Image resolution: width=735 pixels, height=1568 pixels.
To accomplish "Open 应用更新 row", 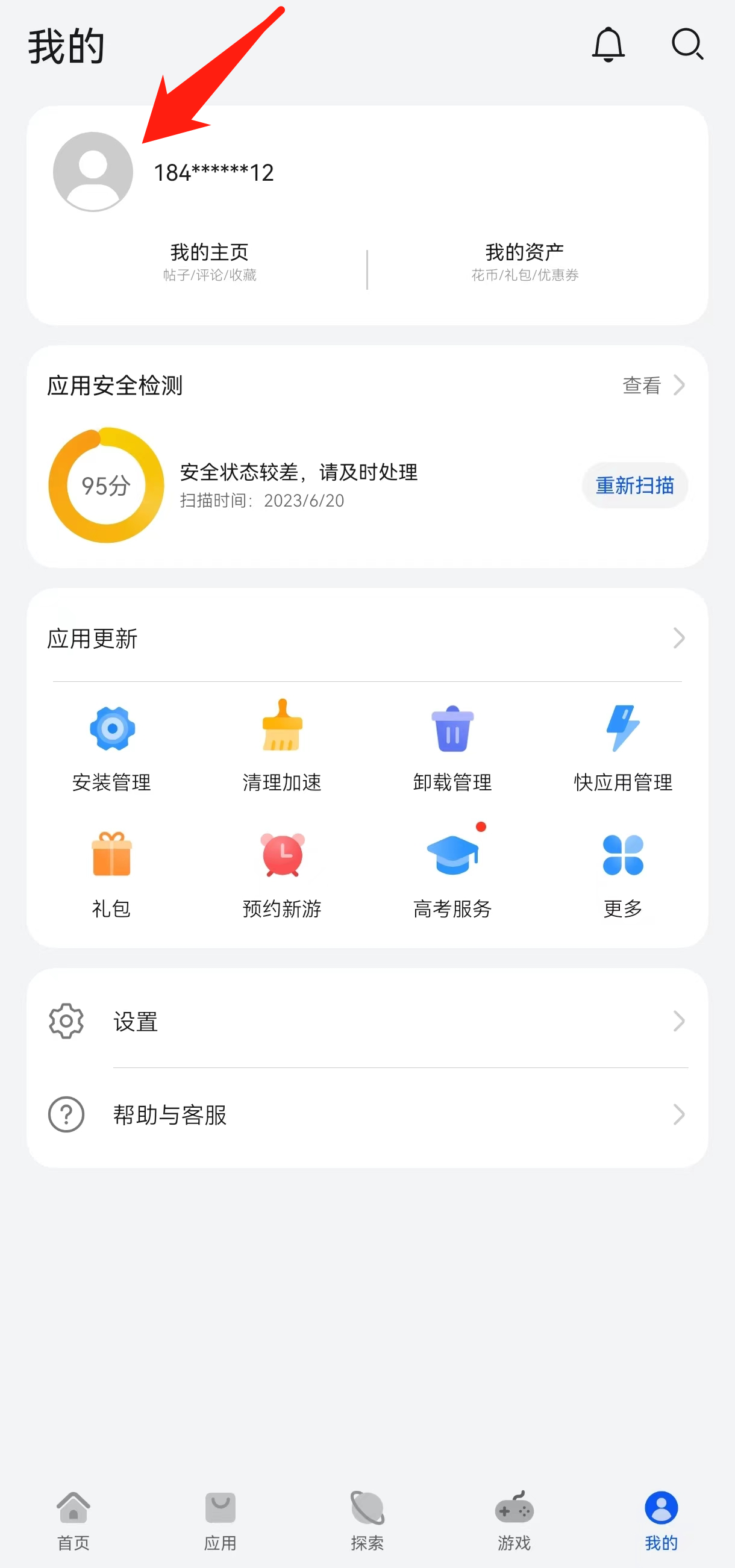I will [366, 639].
